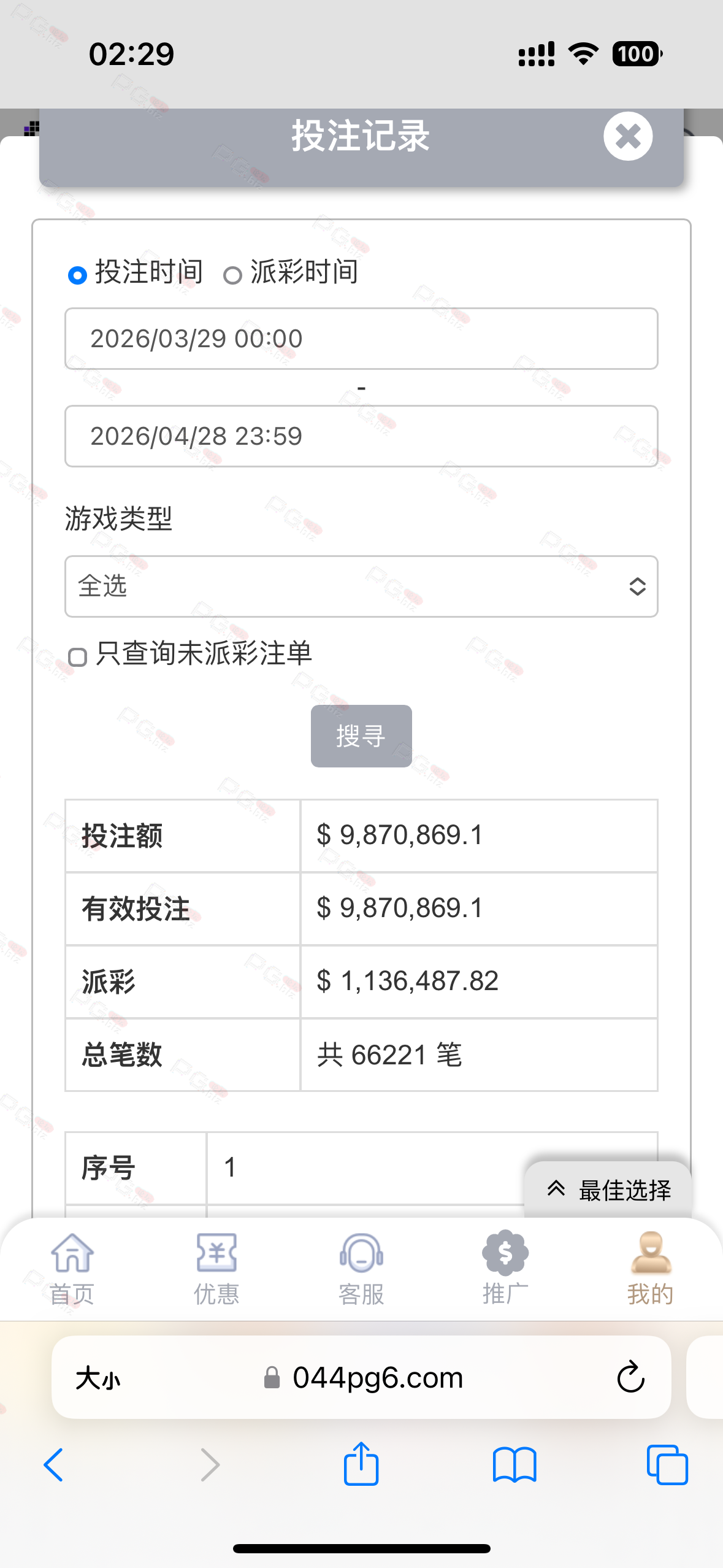Tap the 搜寻 search button
Image resolution: width=723 pixels, height=1568 pixels.
tap(361, 736)
